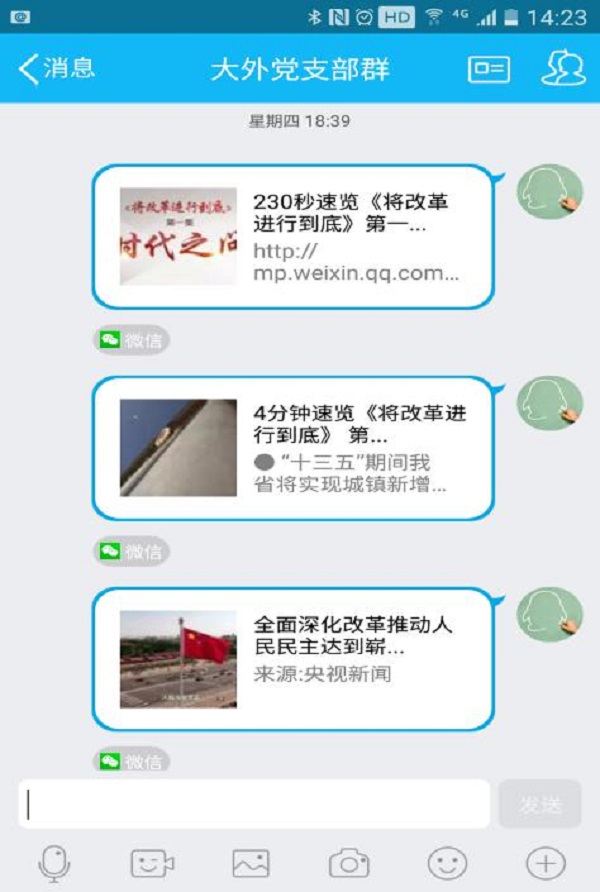Go back to 消息 list
Image resolution: width=600 pixels, height=892 pixels.
point(57,69)
